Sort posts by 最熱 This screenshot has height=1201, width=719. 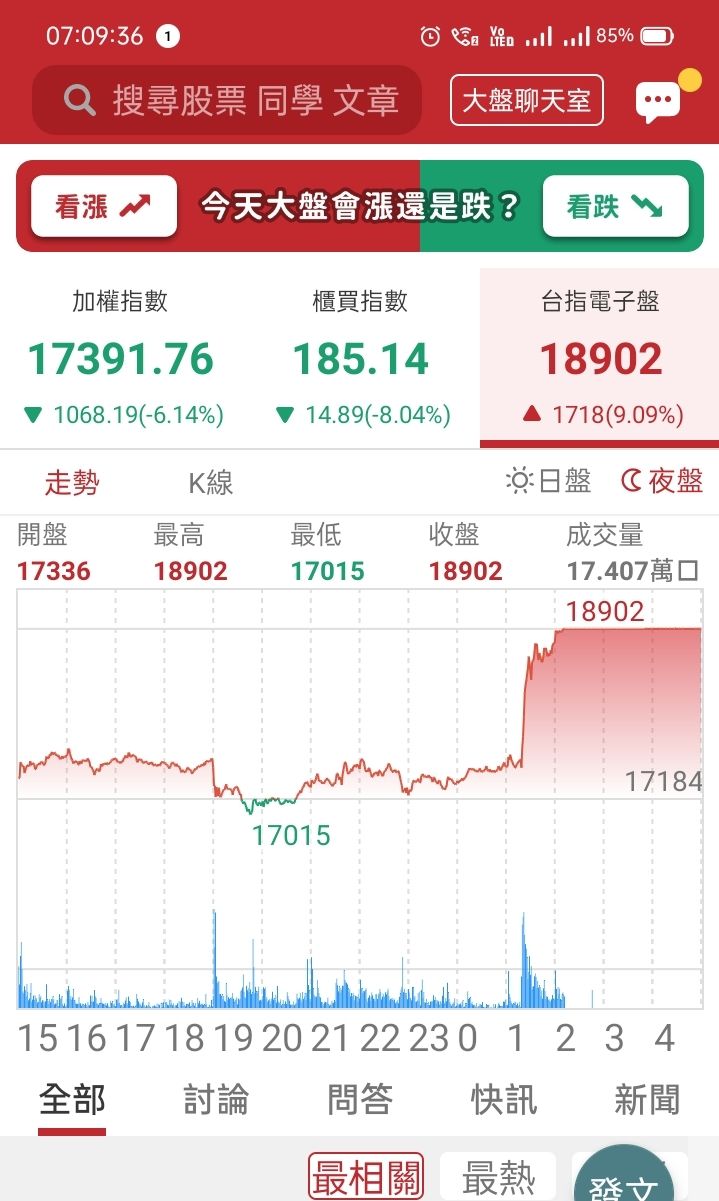pyautogui.click(x=498, y=1178)
